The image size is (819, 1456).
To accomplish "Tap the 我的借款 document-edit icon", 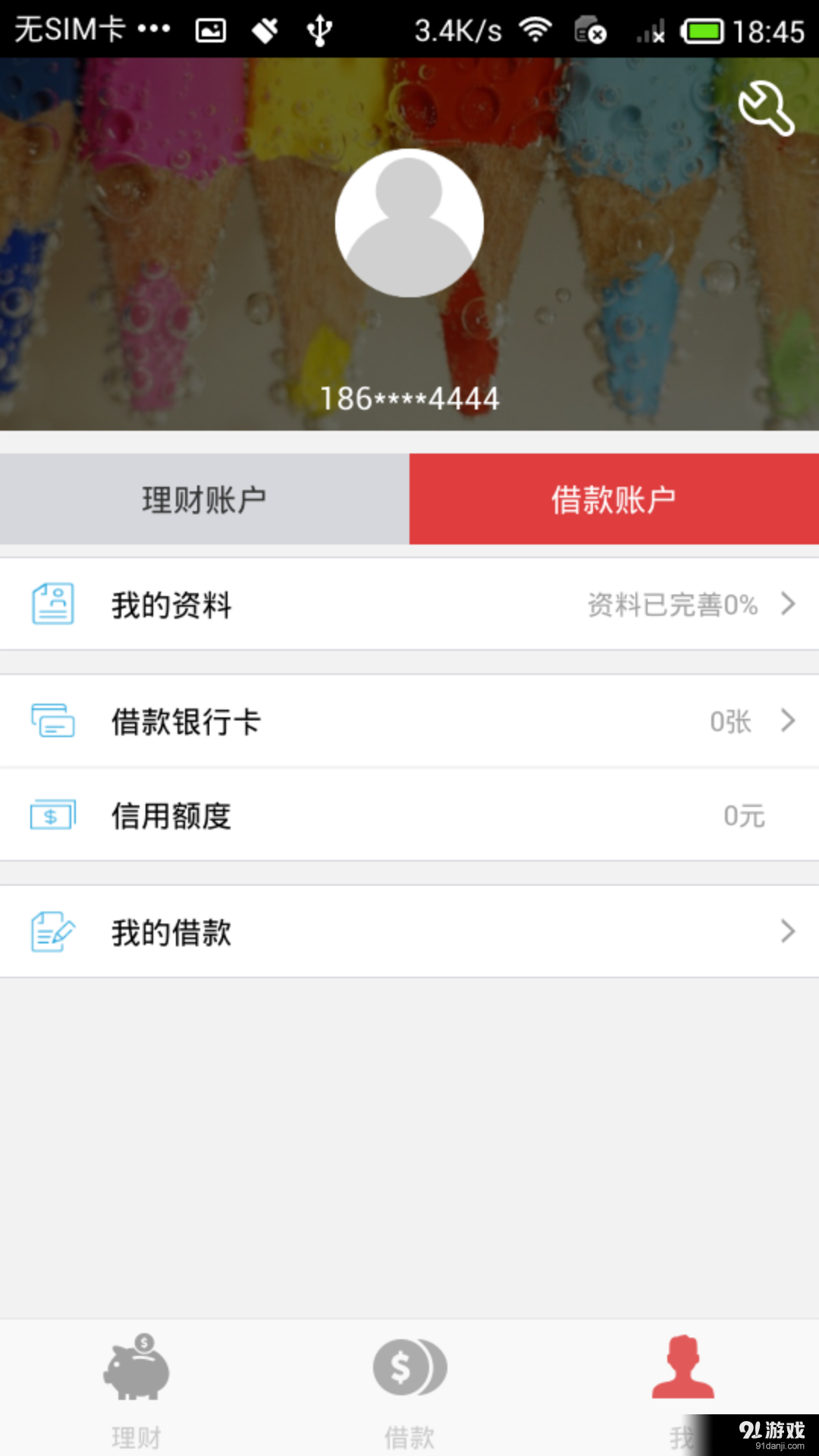I will coord(53,931).
